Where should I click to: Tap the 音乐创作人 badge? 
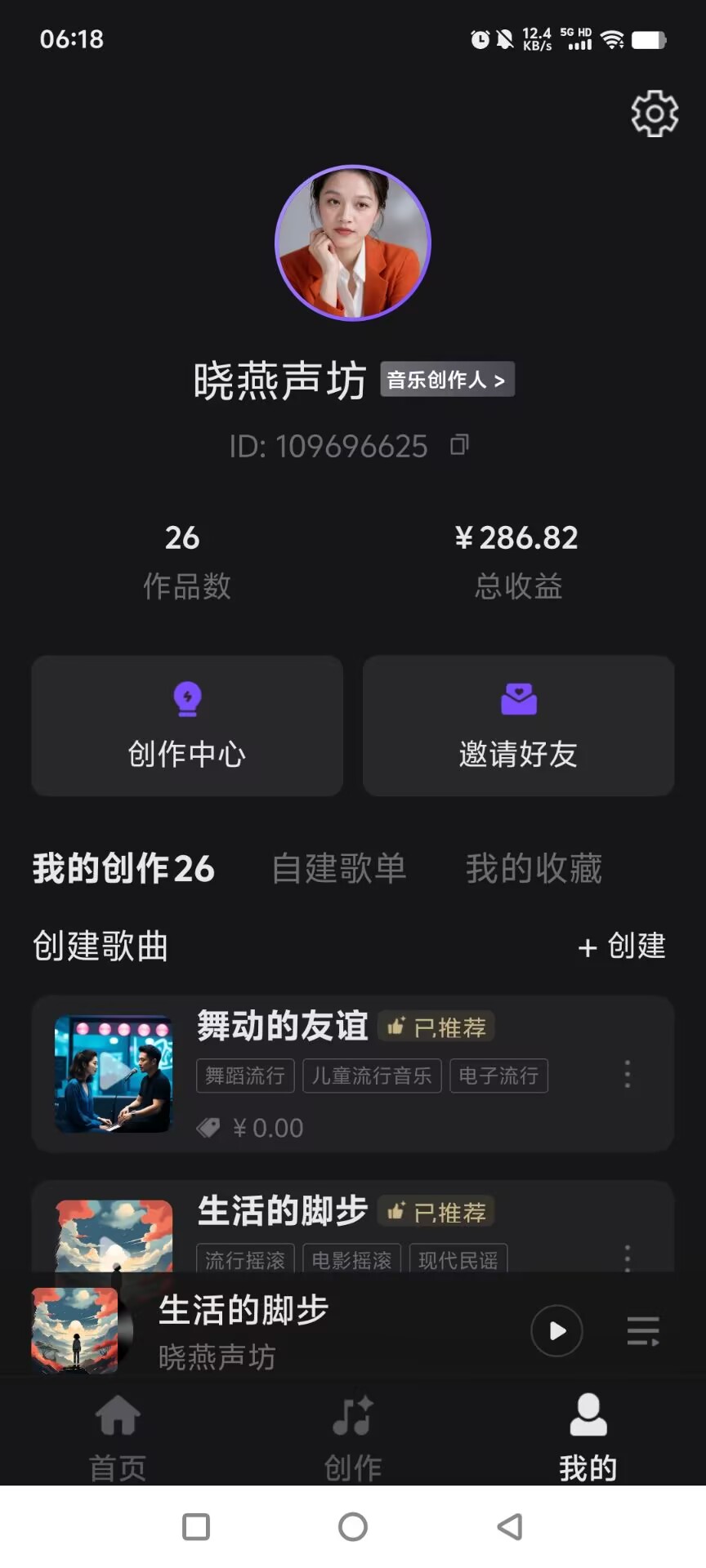447,380
